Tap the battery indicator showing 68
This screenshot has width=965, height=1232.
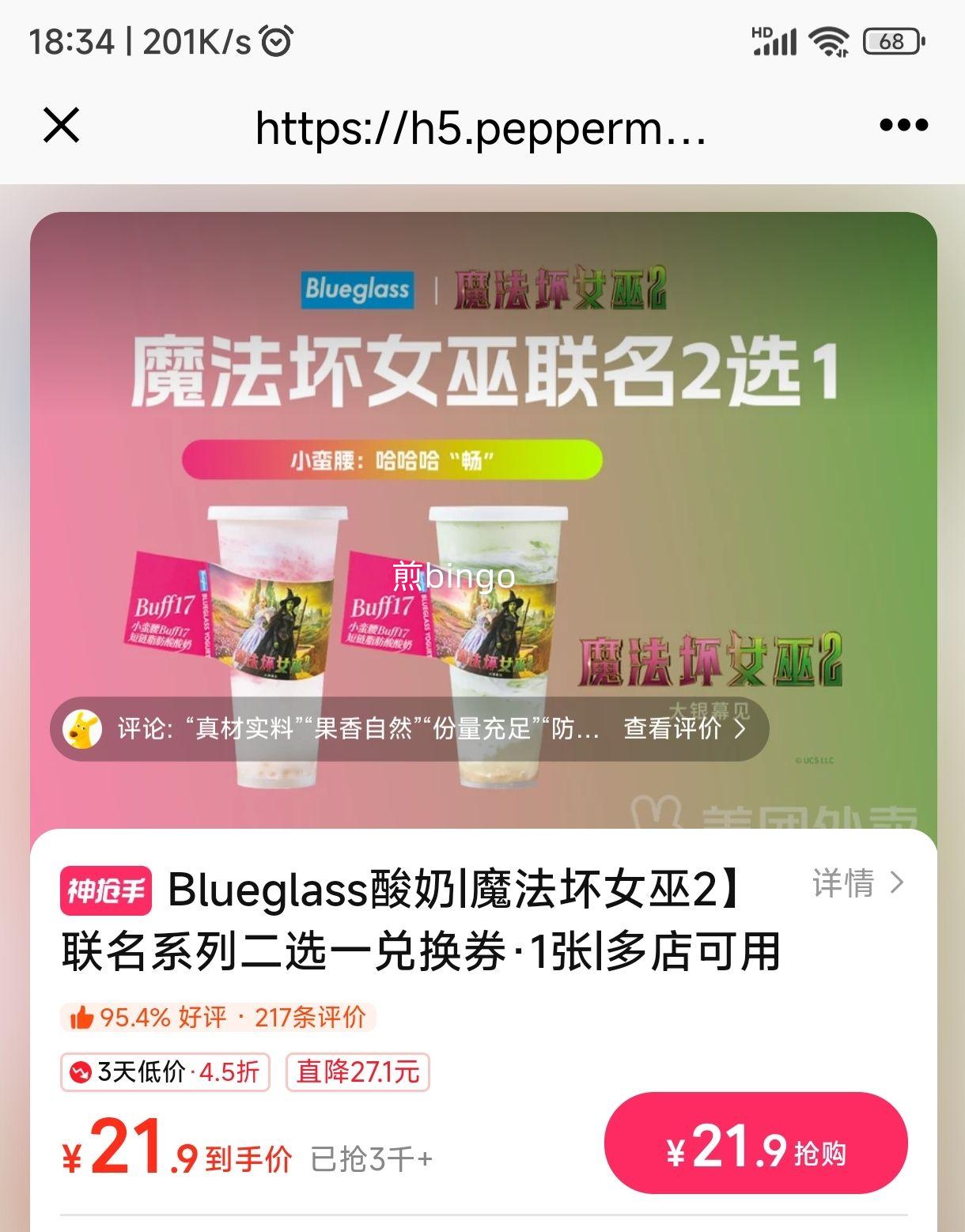click(894, 41)
